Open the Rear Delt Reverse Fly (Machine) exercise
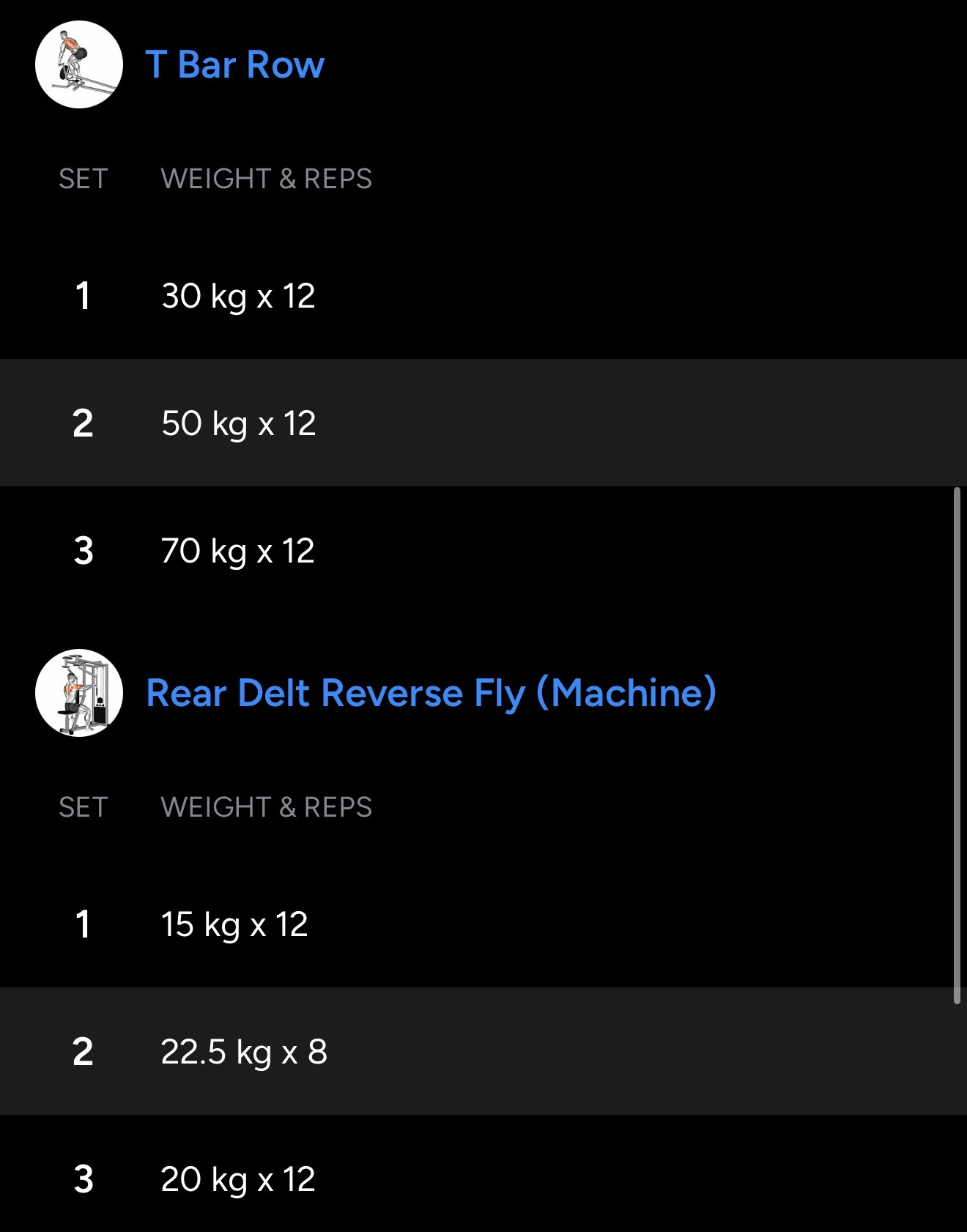Screen dimensions: 967x1232 (431, 693)
